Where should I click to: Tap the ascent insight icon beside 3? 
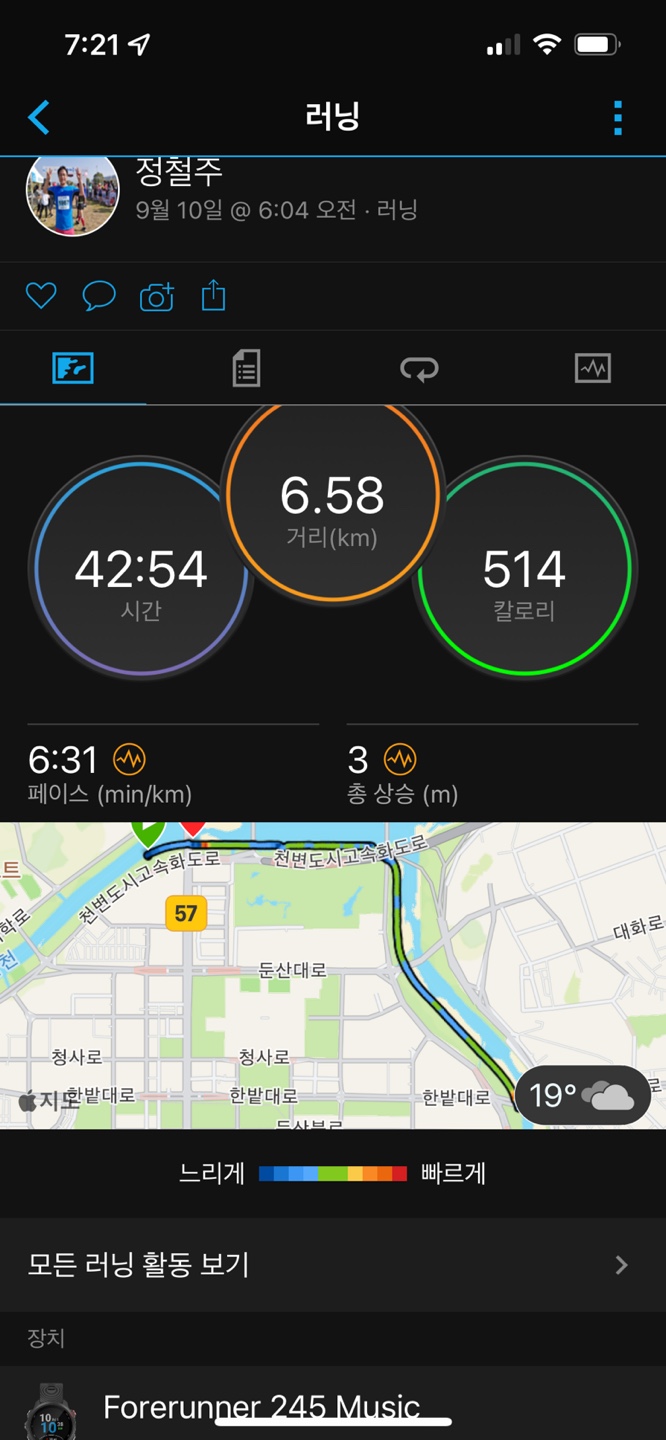click(400, 760)
